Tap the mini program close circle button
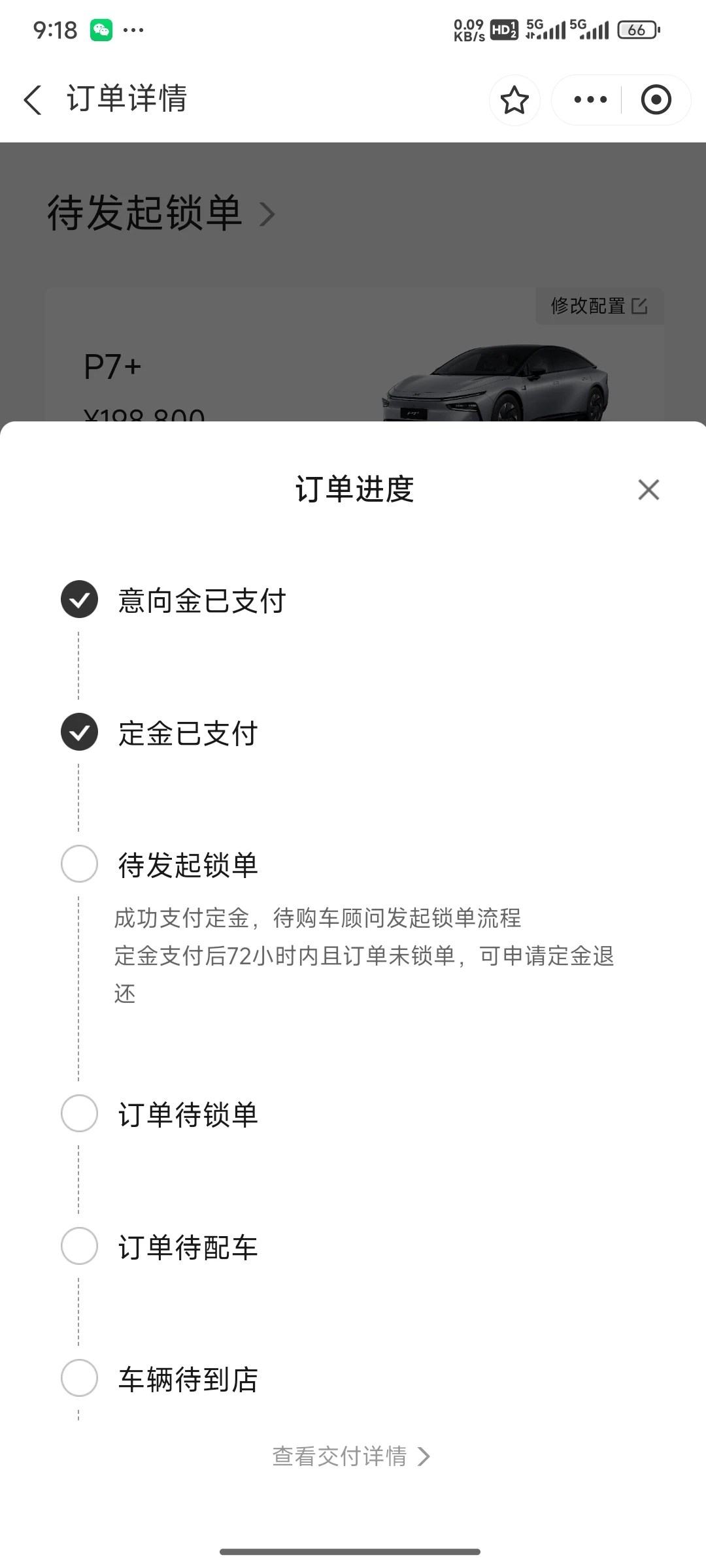The height and width of the screenshot is (1568, 706). [656, 100]
